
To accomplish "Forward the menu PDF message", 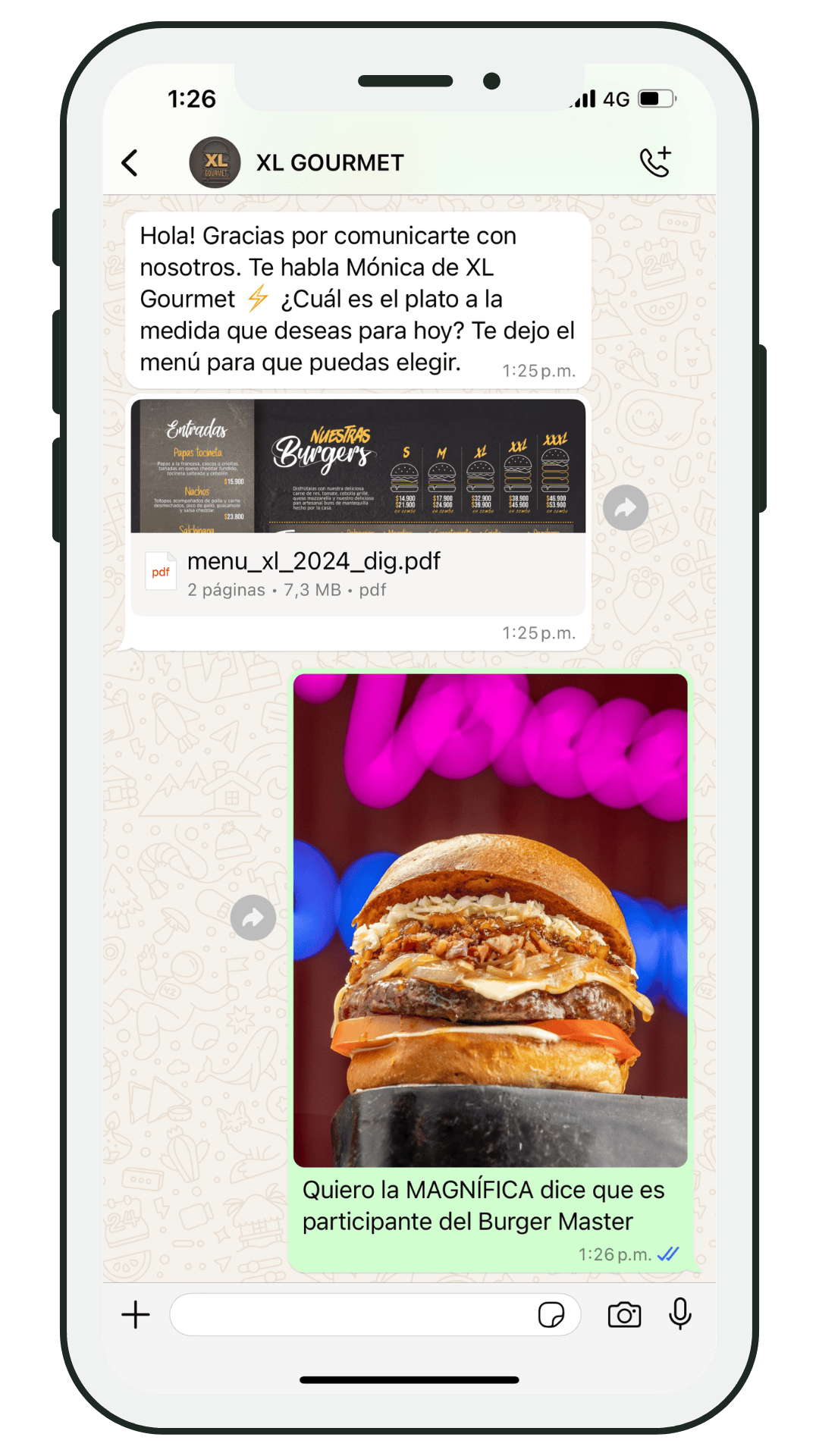I will (x=626, y=507).
